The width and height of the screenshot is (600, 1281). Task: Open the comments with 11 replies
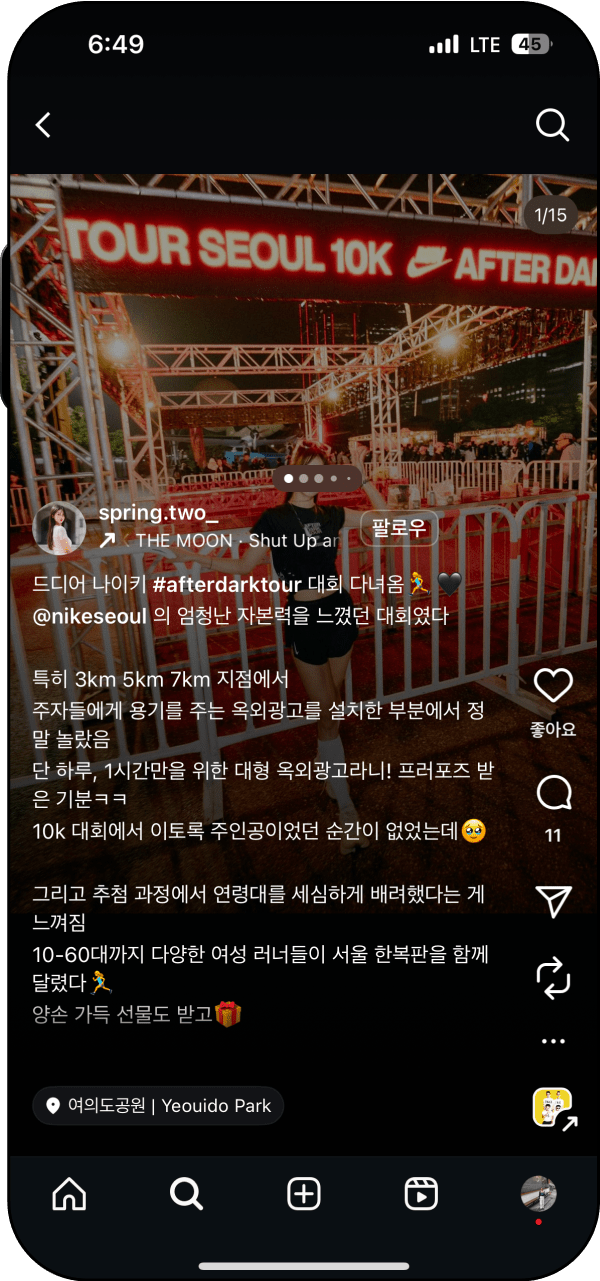point(553,796)
